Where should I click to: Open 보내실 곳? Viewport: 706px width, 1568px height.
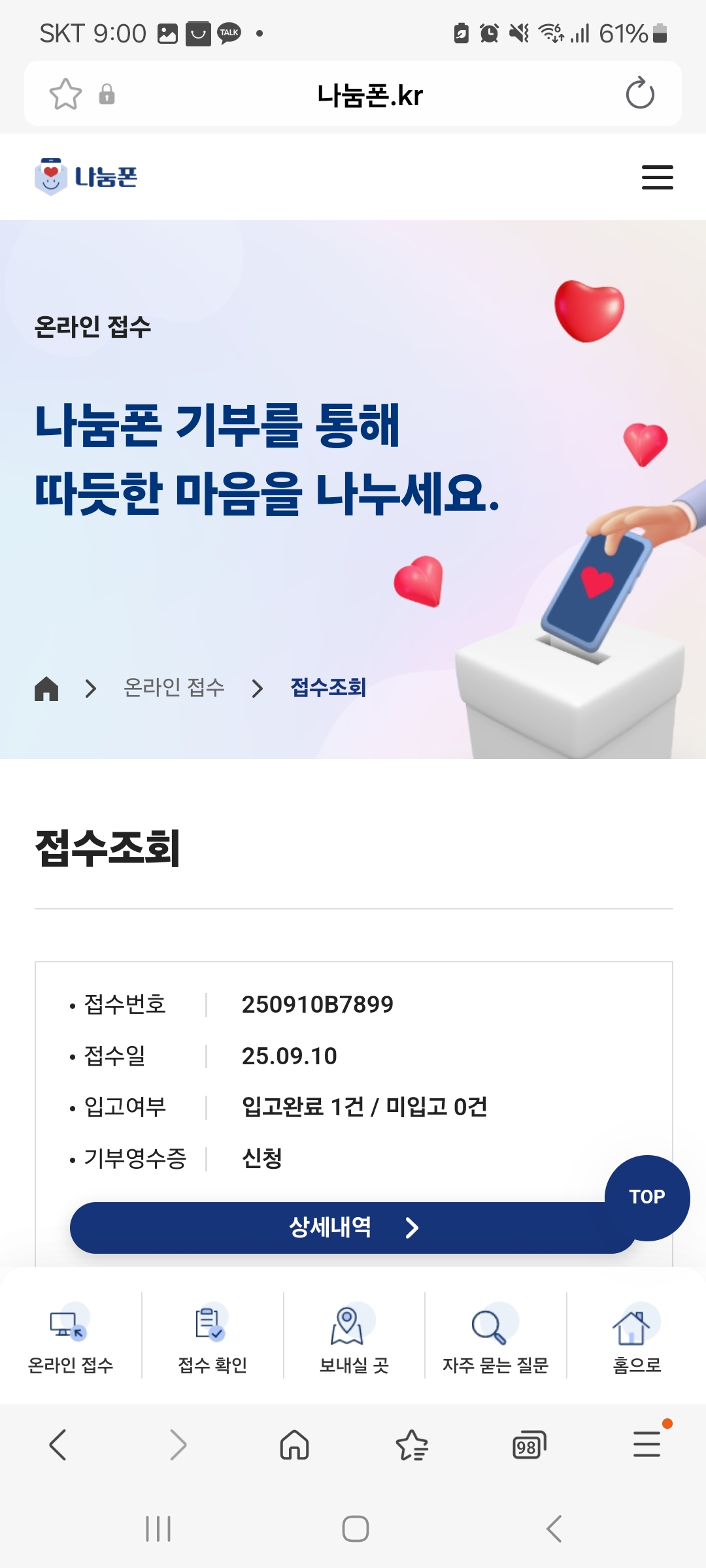pos(354,1336)
